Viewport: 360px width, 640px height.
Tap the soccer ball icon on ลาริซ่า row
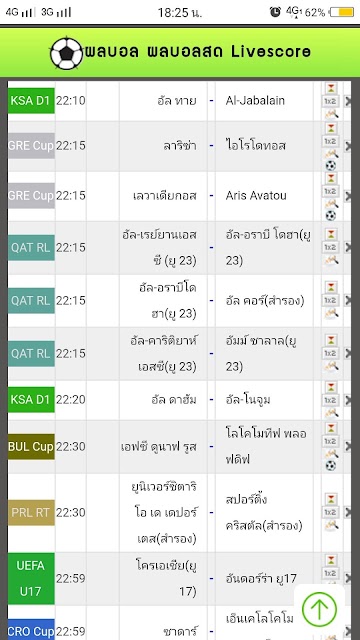331,165
